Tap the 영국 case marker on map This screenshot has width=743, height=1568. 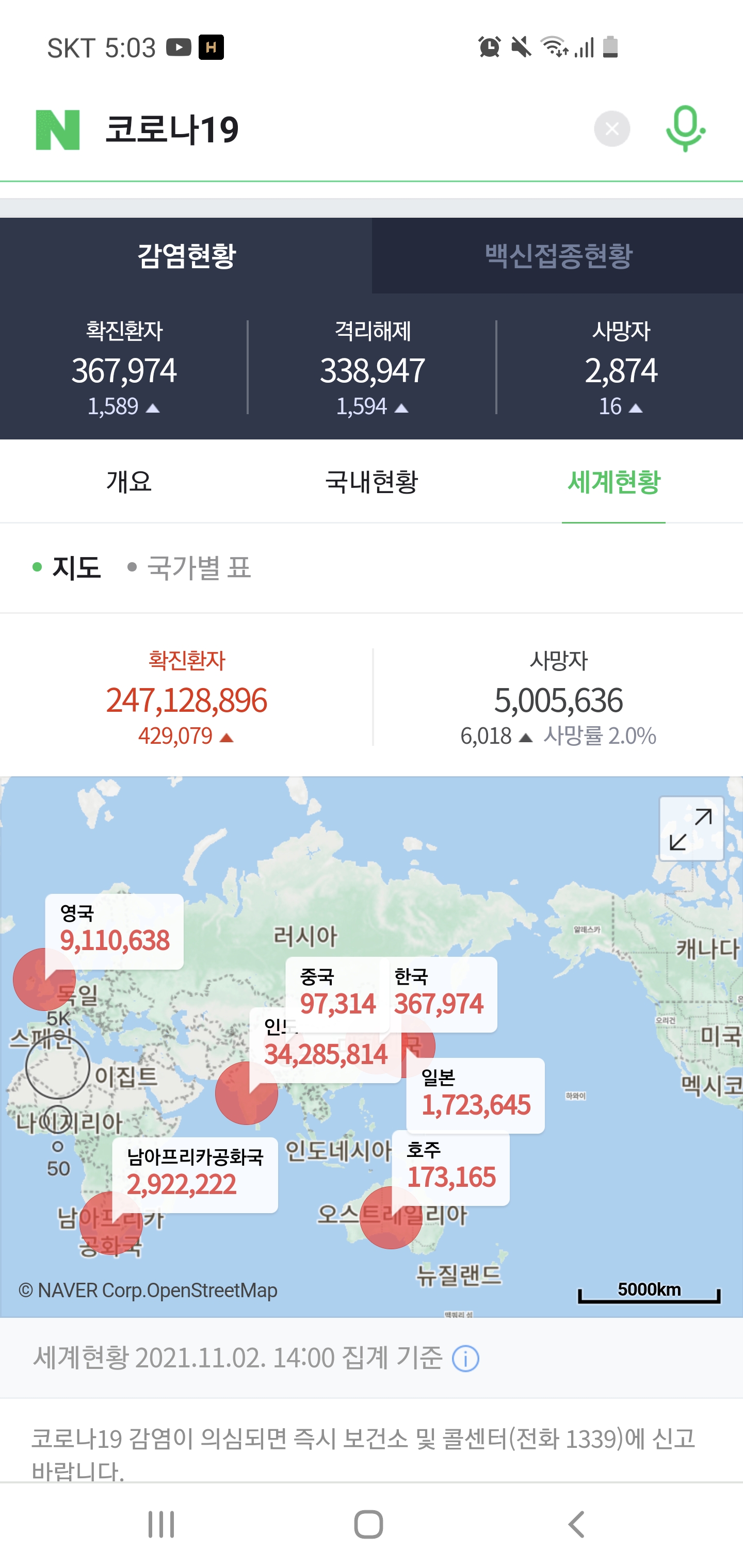point(44,979)
